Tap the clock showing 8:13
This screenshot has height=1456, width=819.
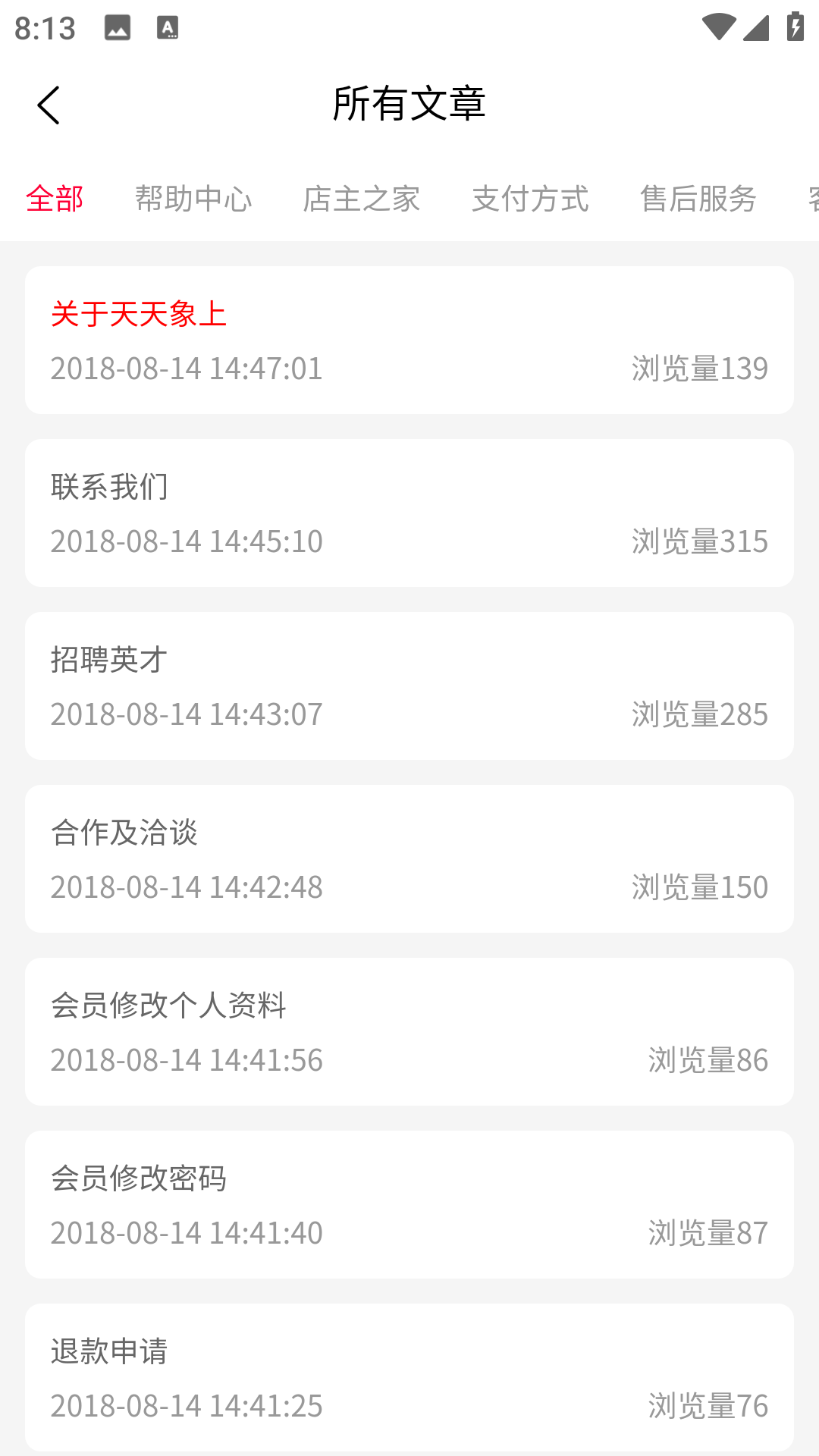click(x=43, y=27)
